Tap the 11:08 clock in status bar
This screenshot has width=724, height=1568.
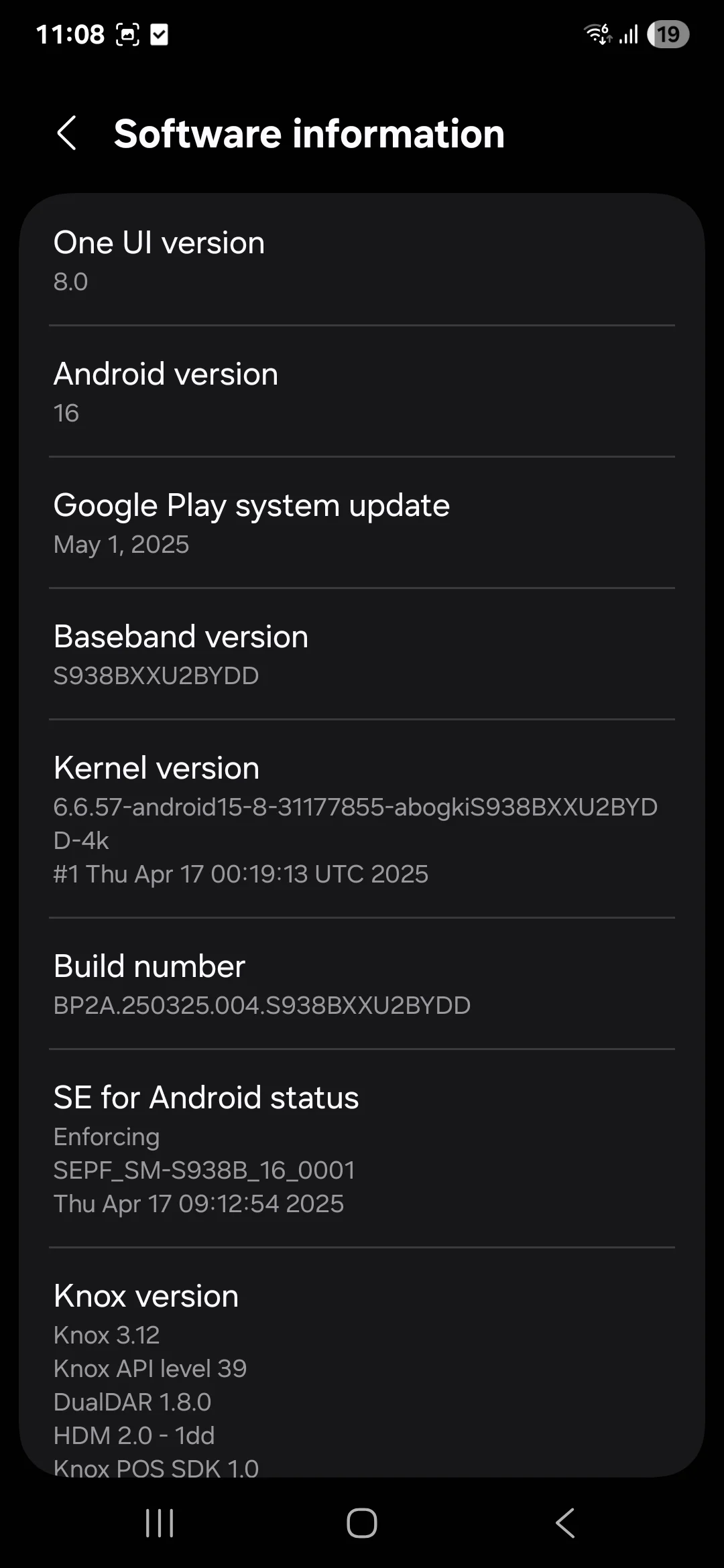coord(69,33)
